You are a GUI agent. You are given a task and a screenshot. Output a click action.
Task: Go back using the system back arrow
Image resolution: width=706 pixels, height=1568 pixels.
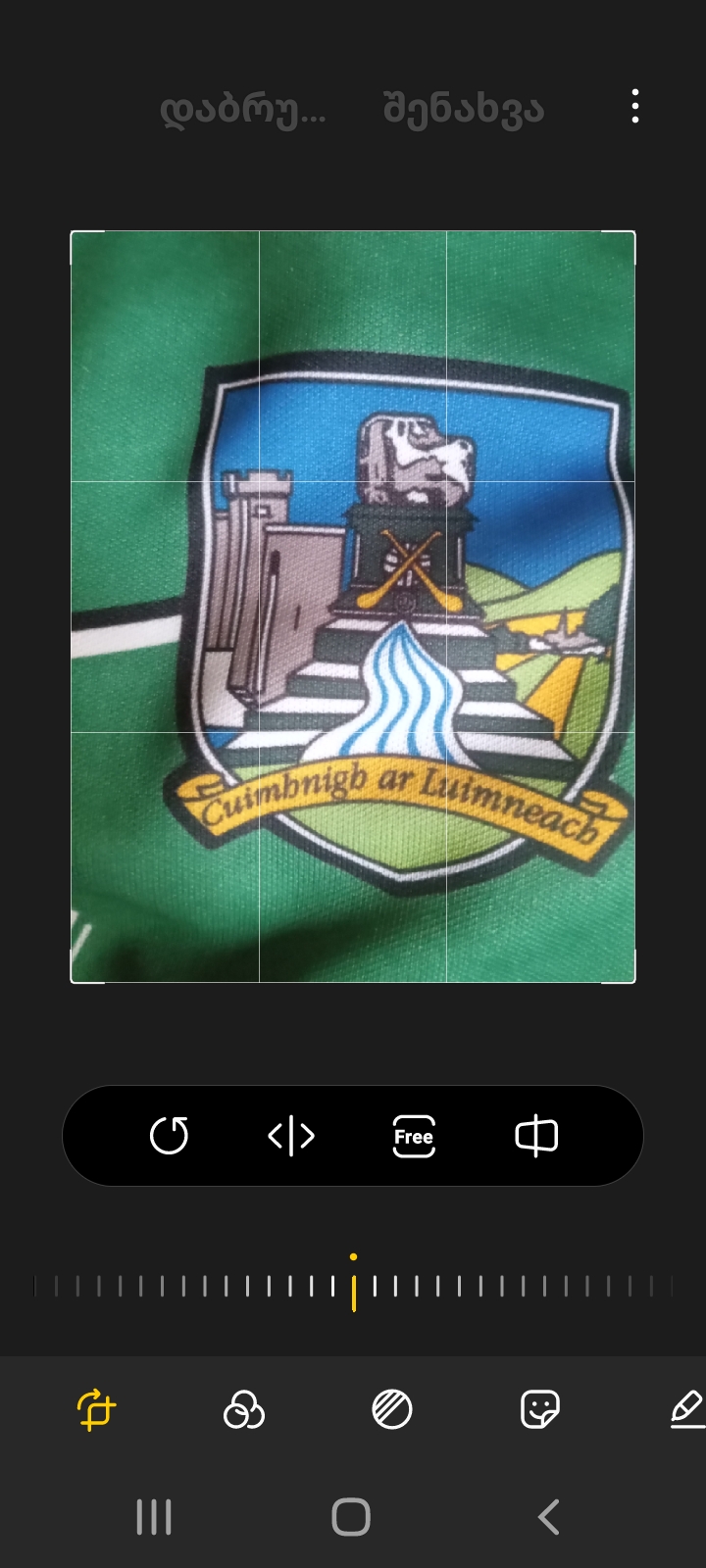[x=549, y=1517]
